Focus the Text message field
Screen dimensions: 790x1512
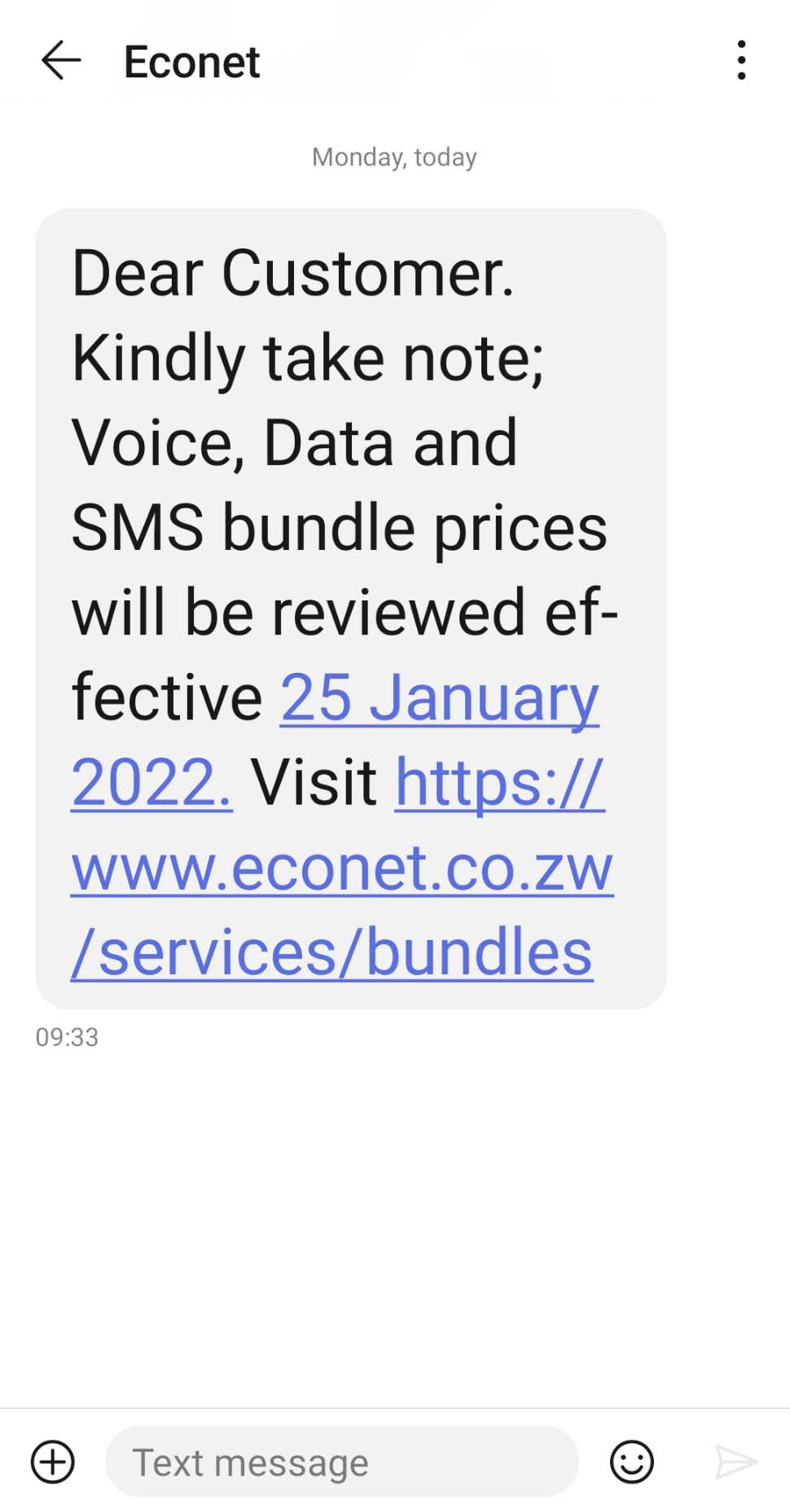point(342,1461)
